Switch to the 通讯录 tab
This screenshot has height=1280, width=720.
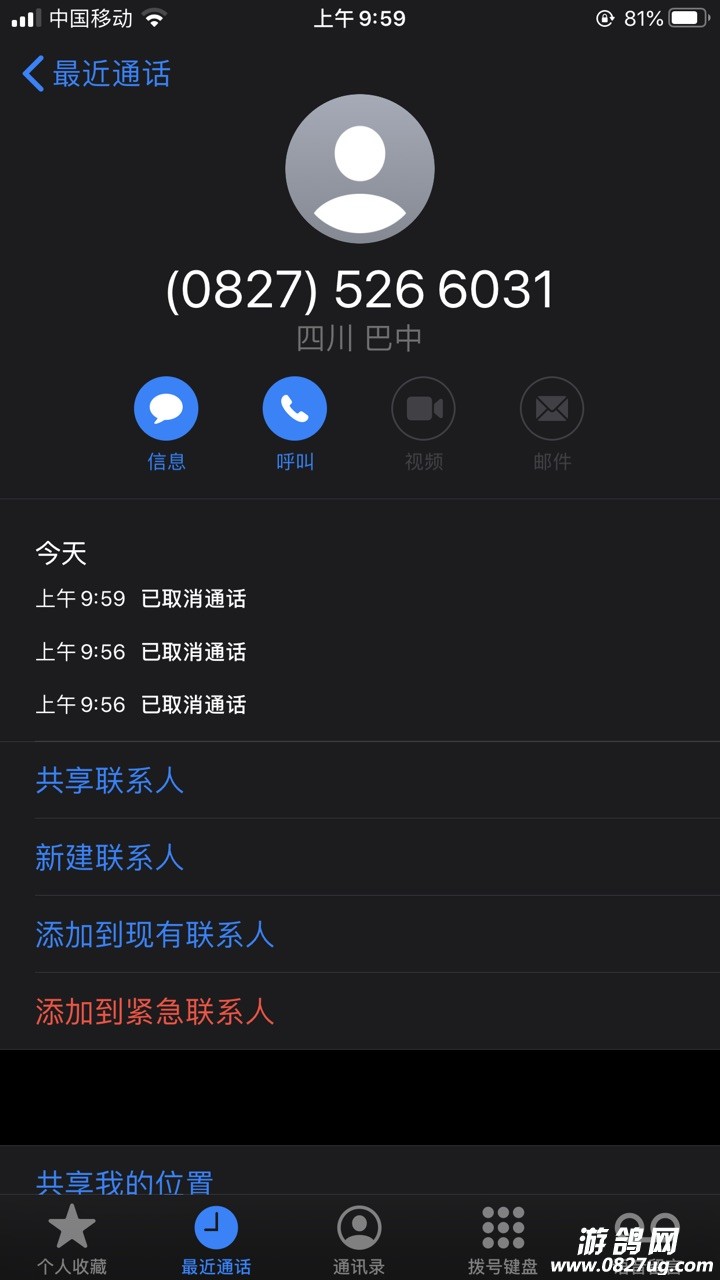click(359, 1238)
